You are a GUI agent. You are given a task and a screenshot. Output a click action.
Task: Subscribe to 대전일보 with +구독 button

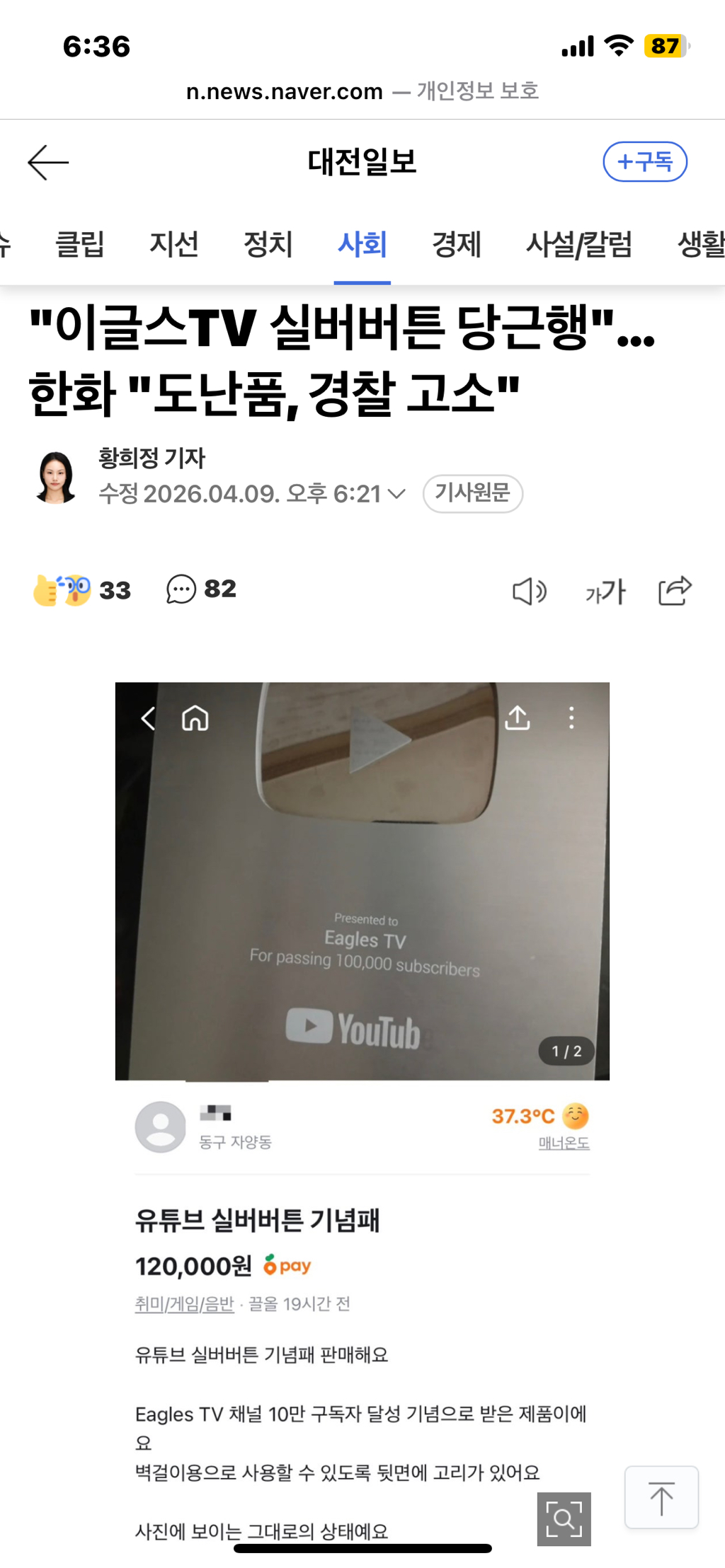click(644, 162)
